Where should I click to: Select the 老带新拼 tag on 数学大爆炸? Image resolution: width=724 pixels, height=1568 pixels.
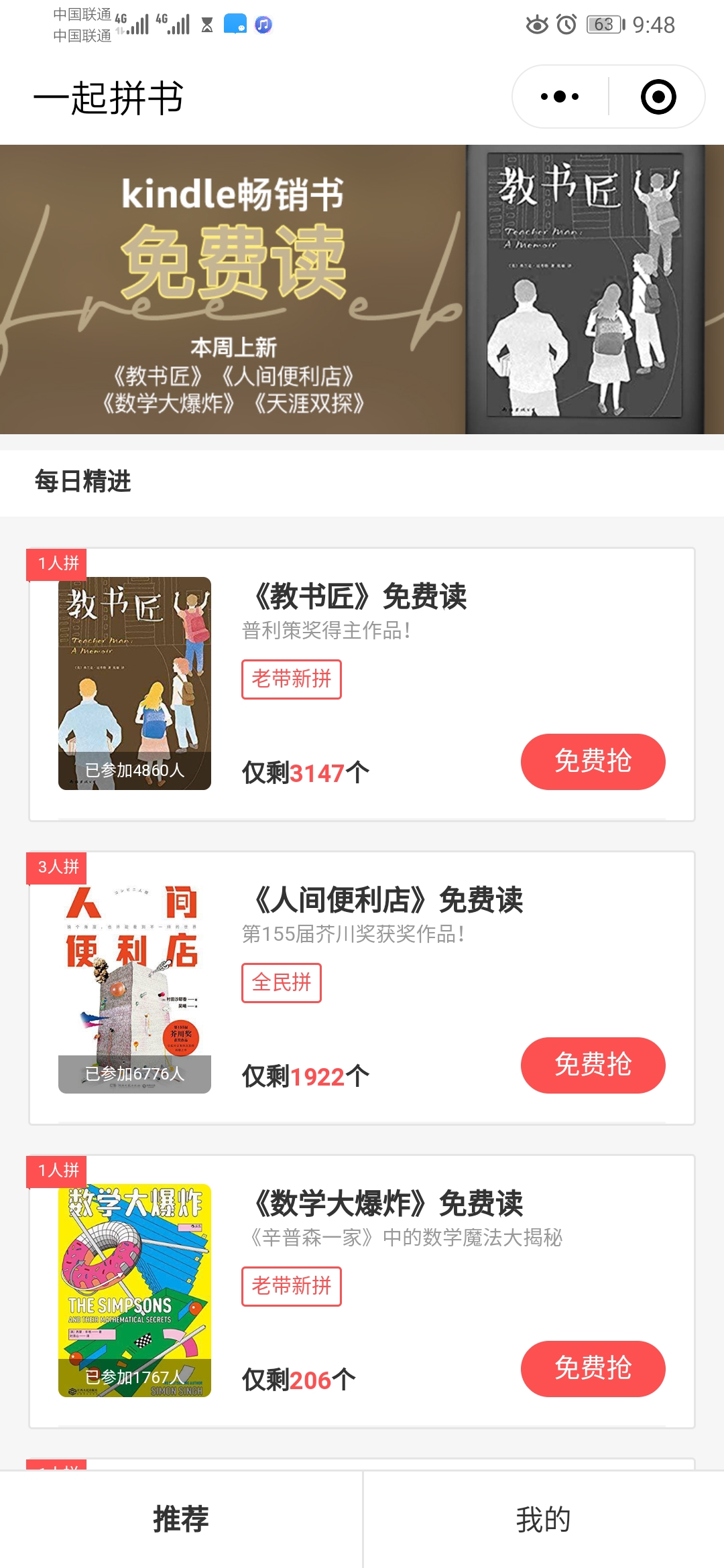click(292, 1286)
